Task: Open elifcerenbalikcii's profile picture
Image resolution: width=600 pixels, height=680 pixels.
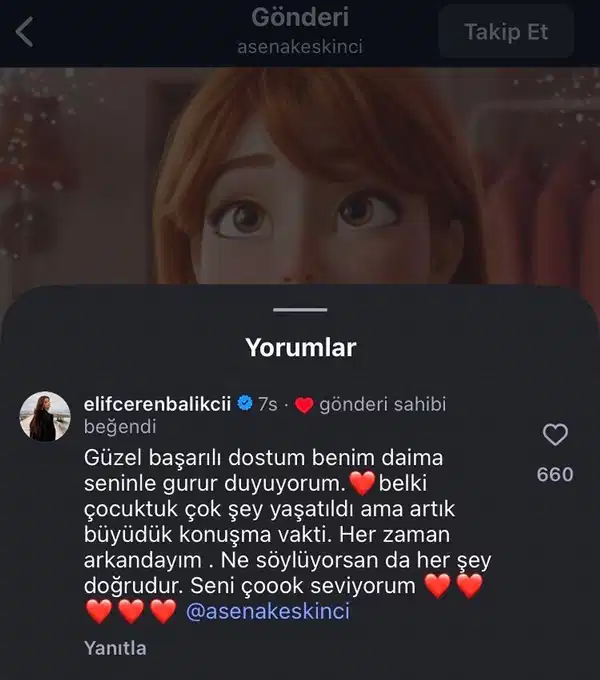Action: pyautogui.click(x=45, y=416)
